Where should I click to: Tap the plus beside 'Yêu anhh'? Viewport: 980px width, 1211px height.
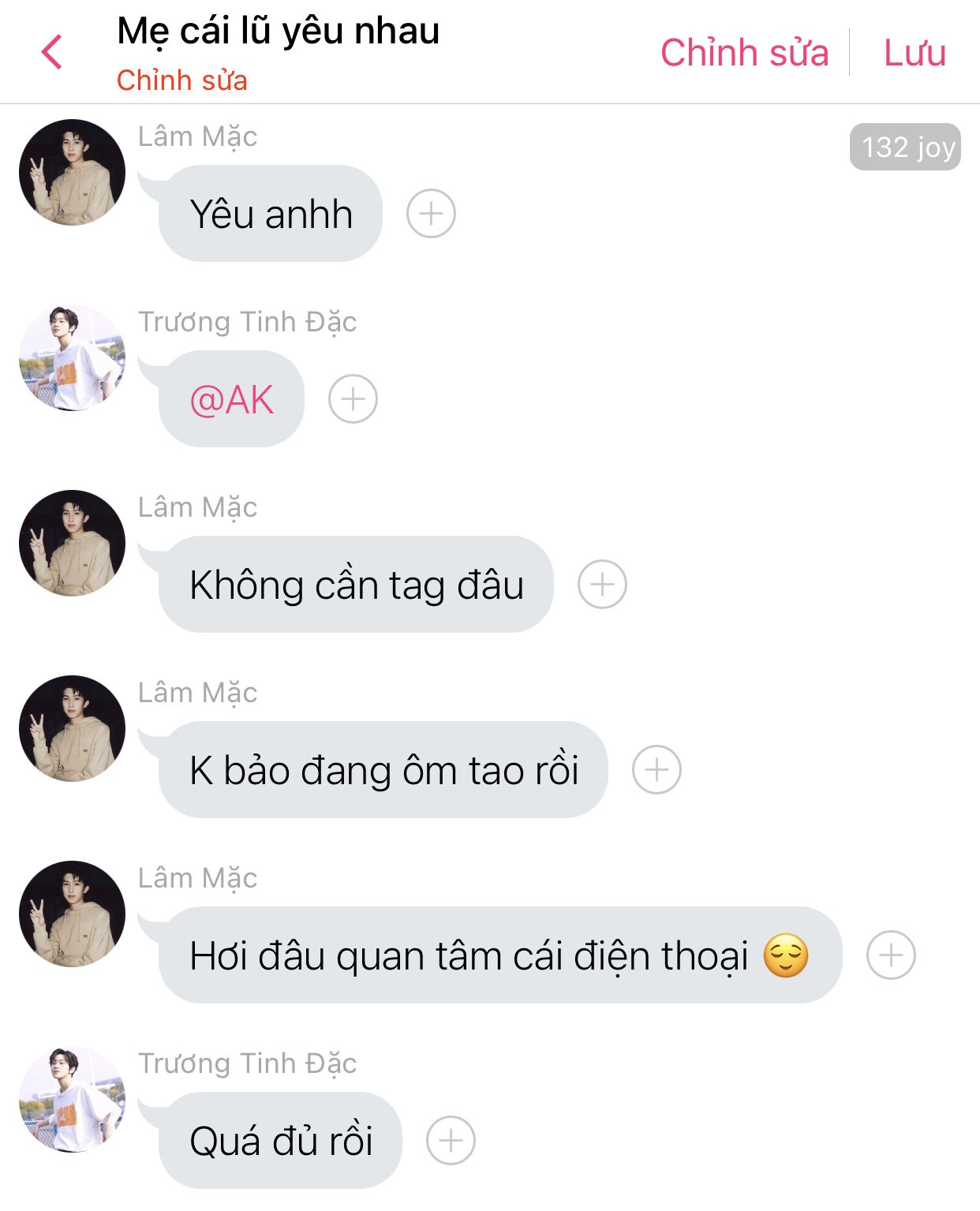[x=431, y=214]
